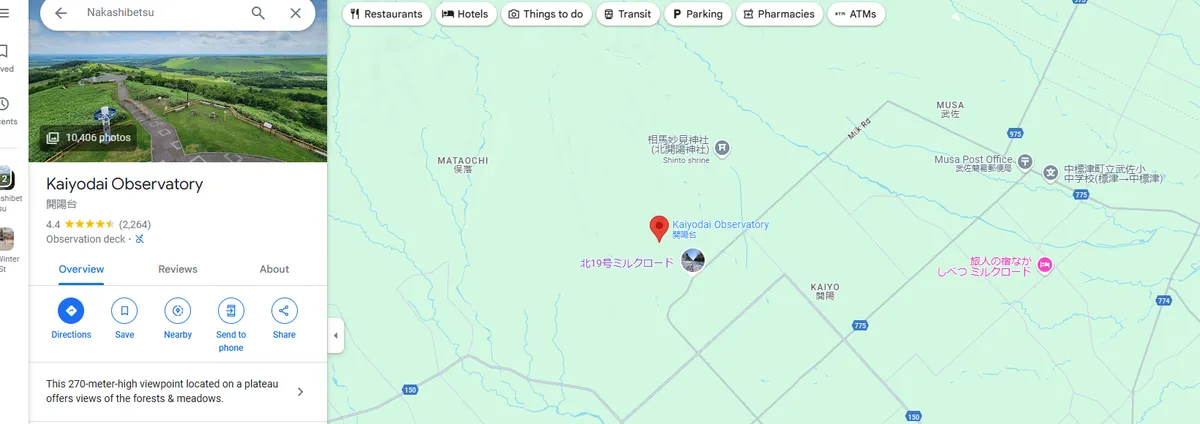The width and height of the screenshot is (1200, 424).
Task: Collapse the side panel arrow
Action: [335, 336]
